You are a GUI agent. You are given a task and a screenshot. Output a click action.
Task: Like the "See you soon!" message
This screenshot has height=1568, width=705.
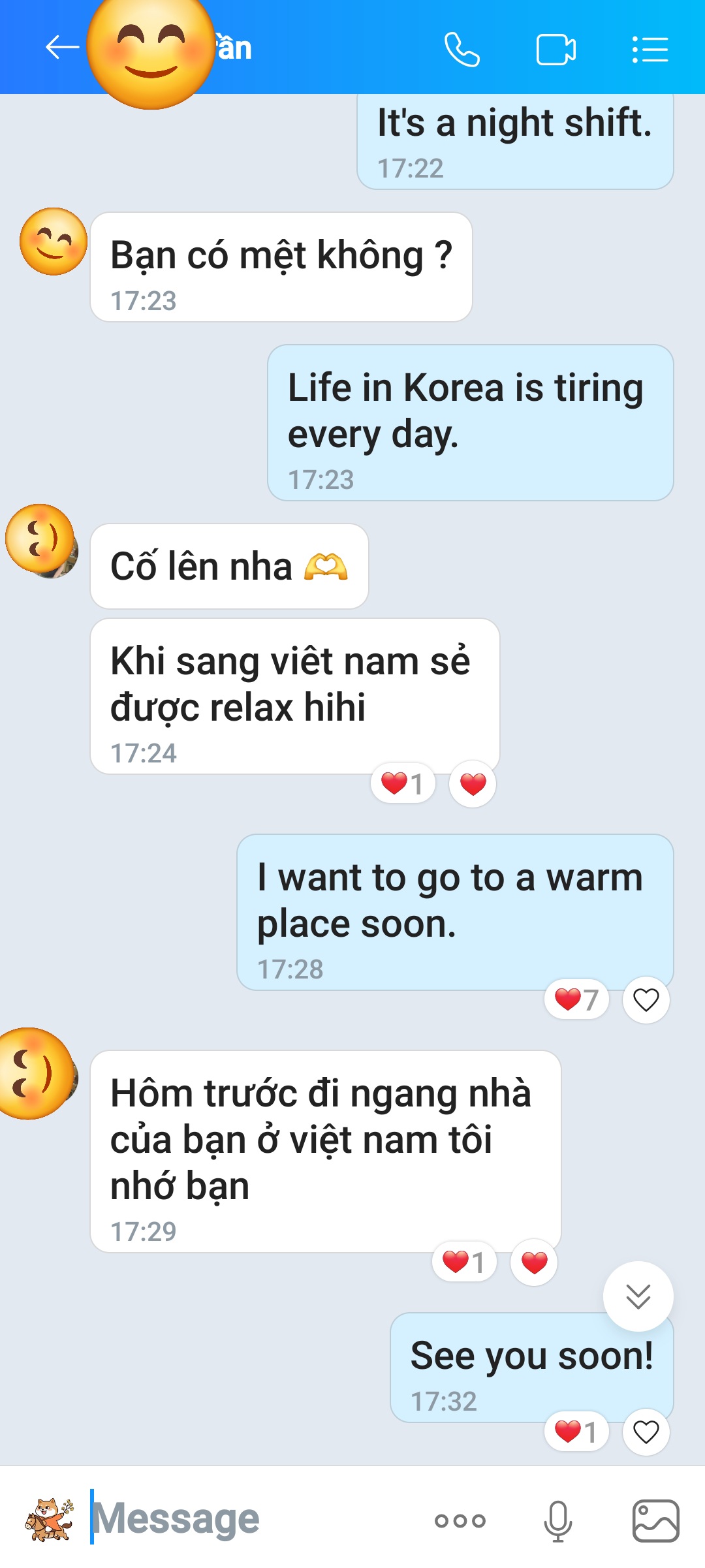(646, 1432)
